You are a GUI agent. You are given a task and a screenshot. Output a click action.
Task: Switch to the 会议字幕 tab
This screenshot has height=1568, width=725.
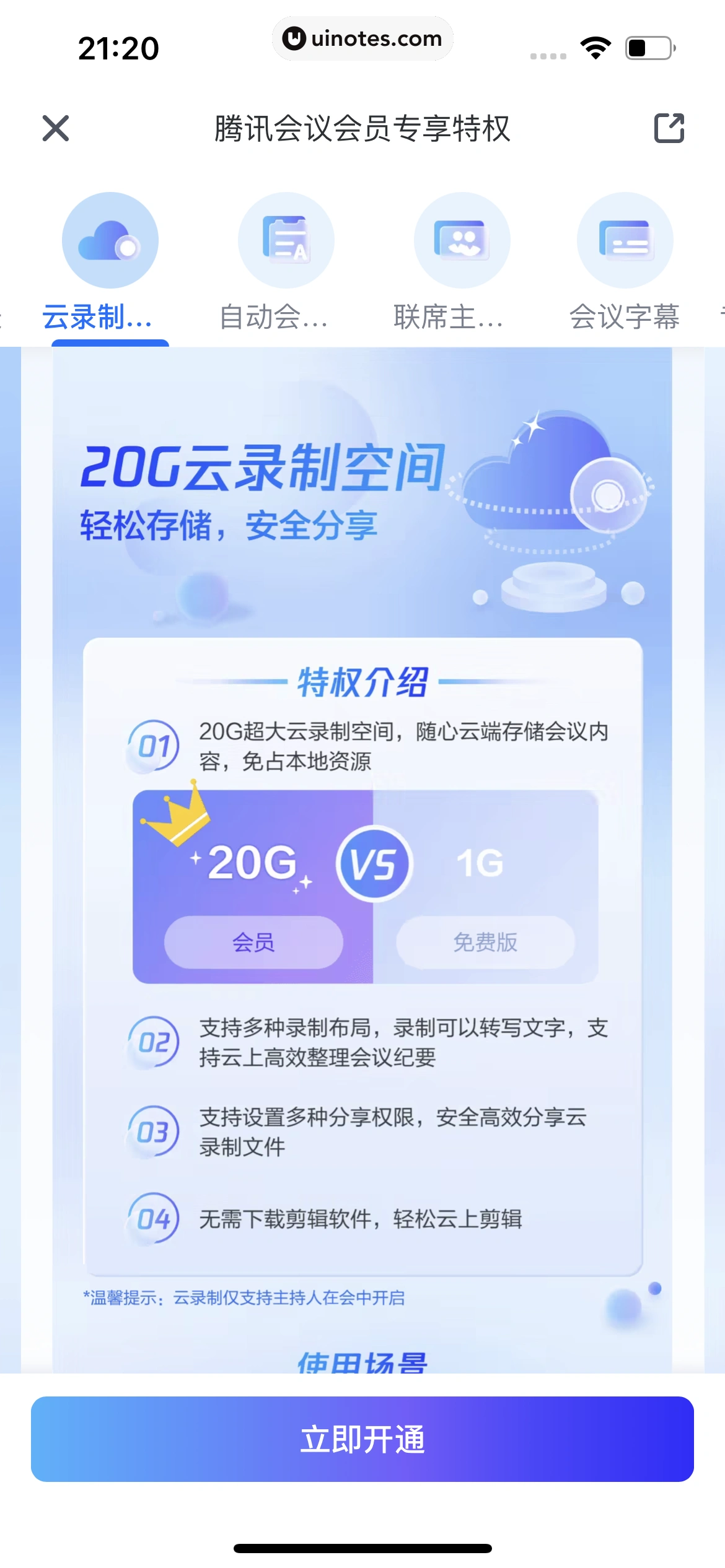pyautogui.click(x=625, y=317)
